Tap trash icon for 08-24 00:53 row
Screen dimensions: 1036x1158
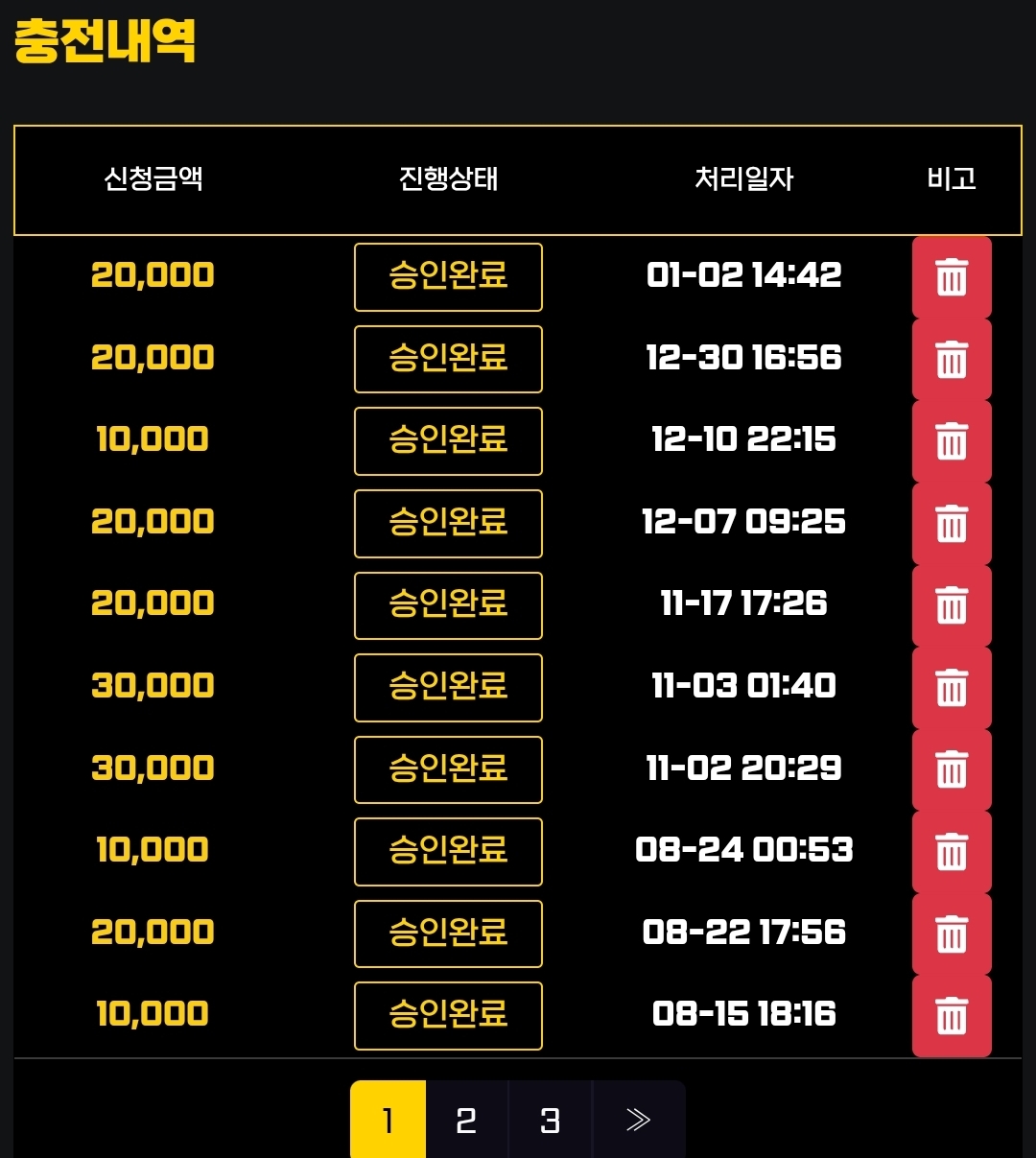pos(952,852)
